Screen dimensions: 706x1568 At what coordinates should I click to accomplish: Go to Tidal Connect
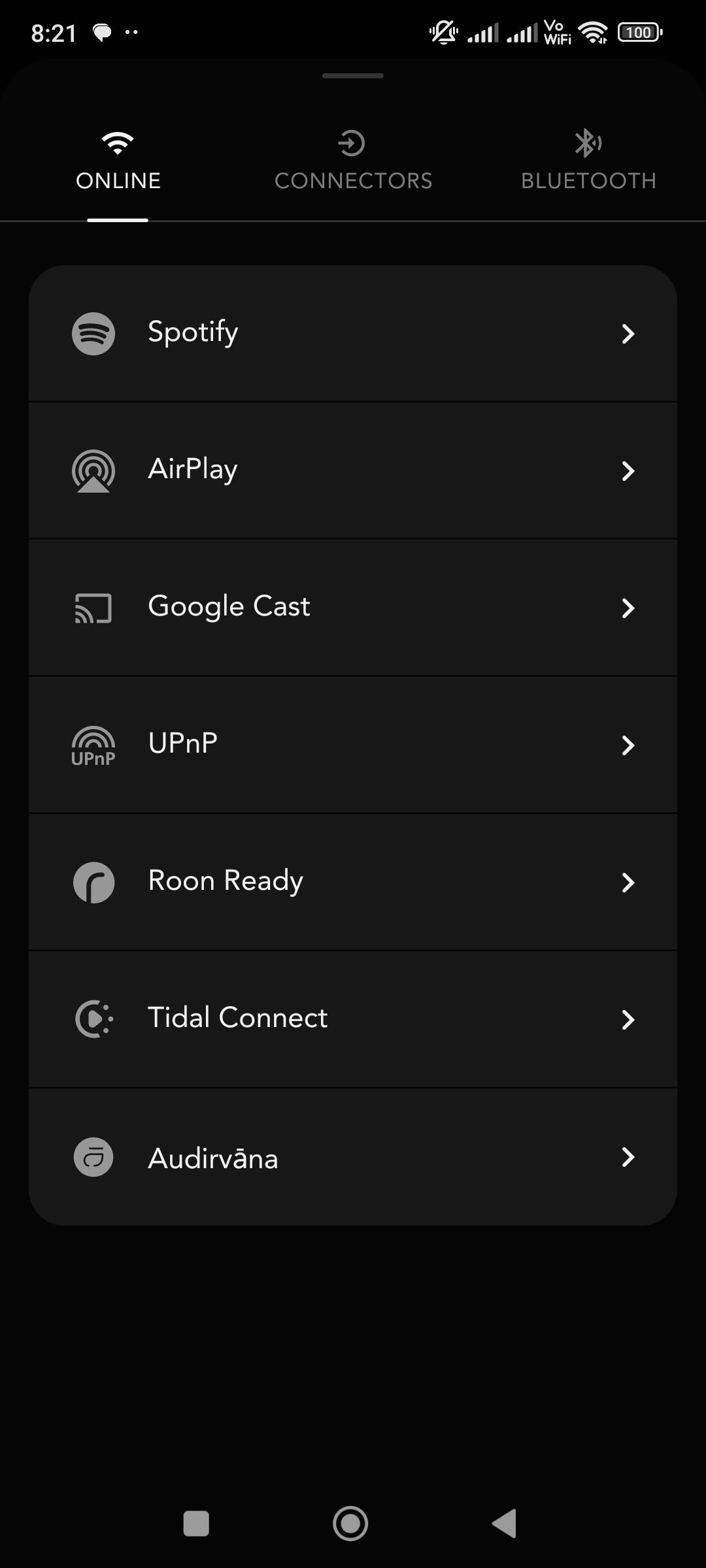click(353, 1019)
